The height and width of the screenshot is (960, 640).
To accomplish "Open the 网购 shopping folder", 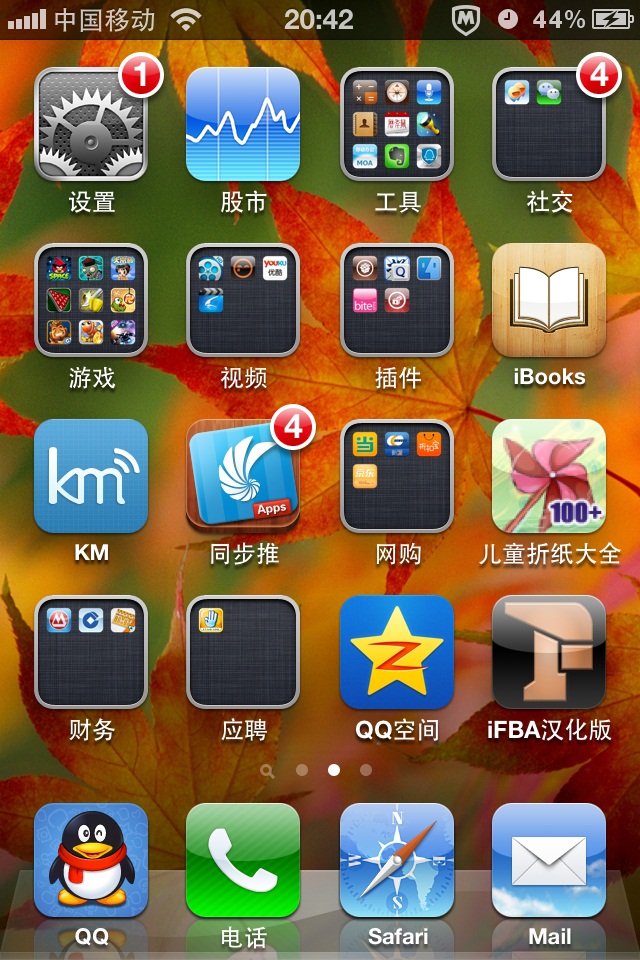I will 397,476.
